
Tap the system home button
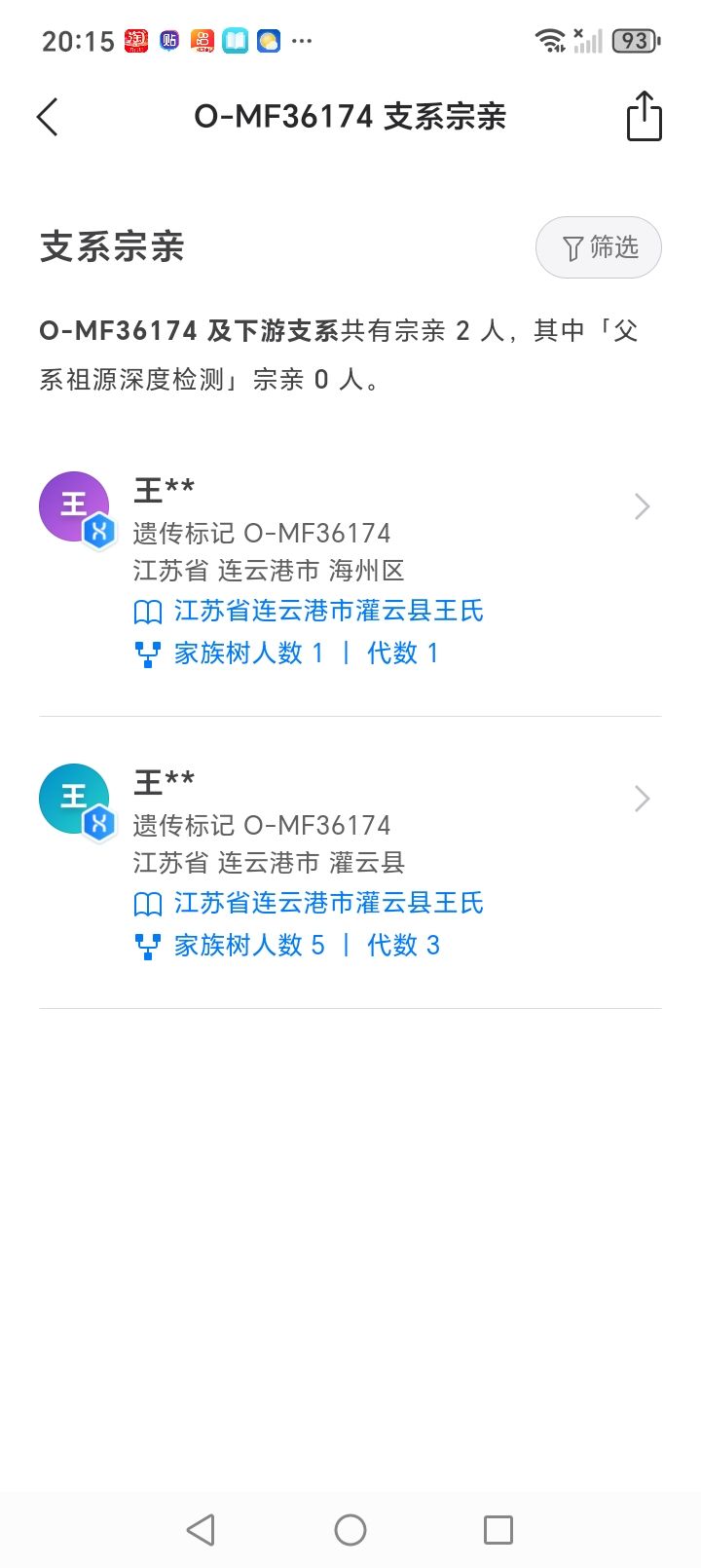coord(350,1530)
